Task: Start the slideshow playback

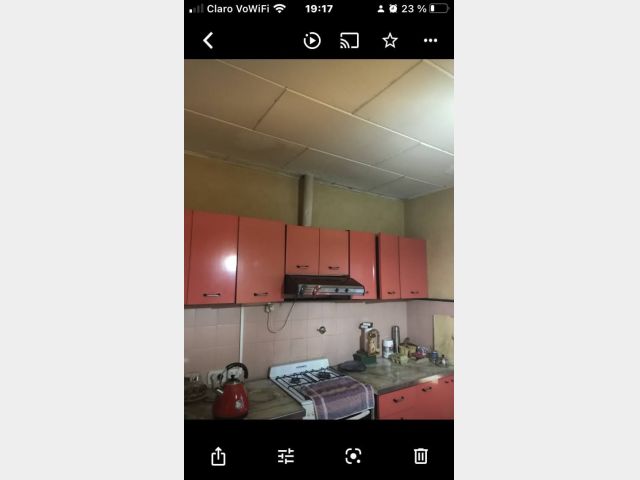Action: (312, 41)
